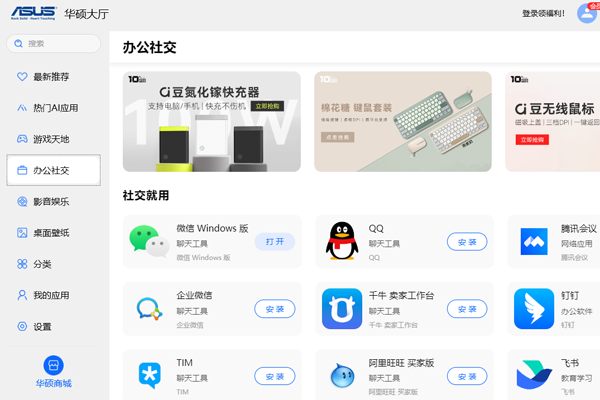This screenshot has width=600, height=400.
Task: Open the 豆氮化镓快充器 banner
Action: [x=211, y=121]
